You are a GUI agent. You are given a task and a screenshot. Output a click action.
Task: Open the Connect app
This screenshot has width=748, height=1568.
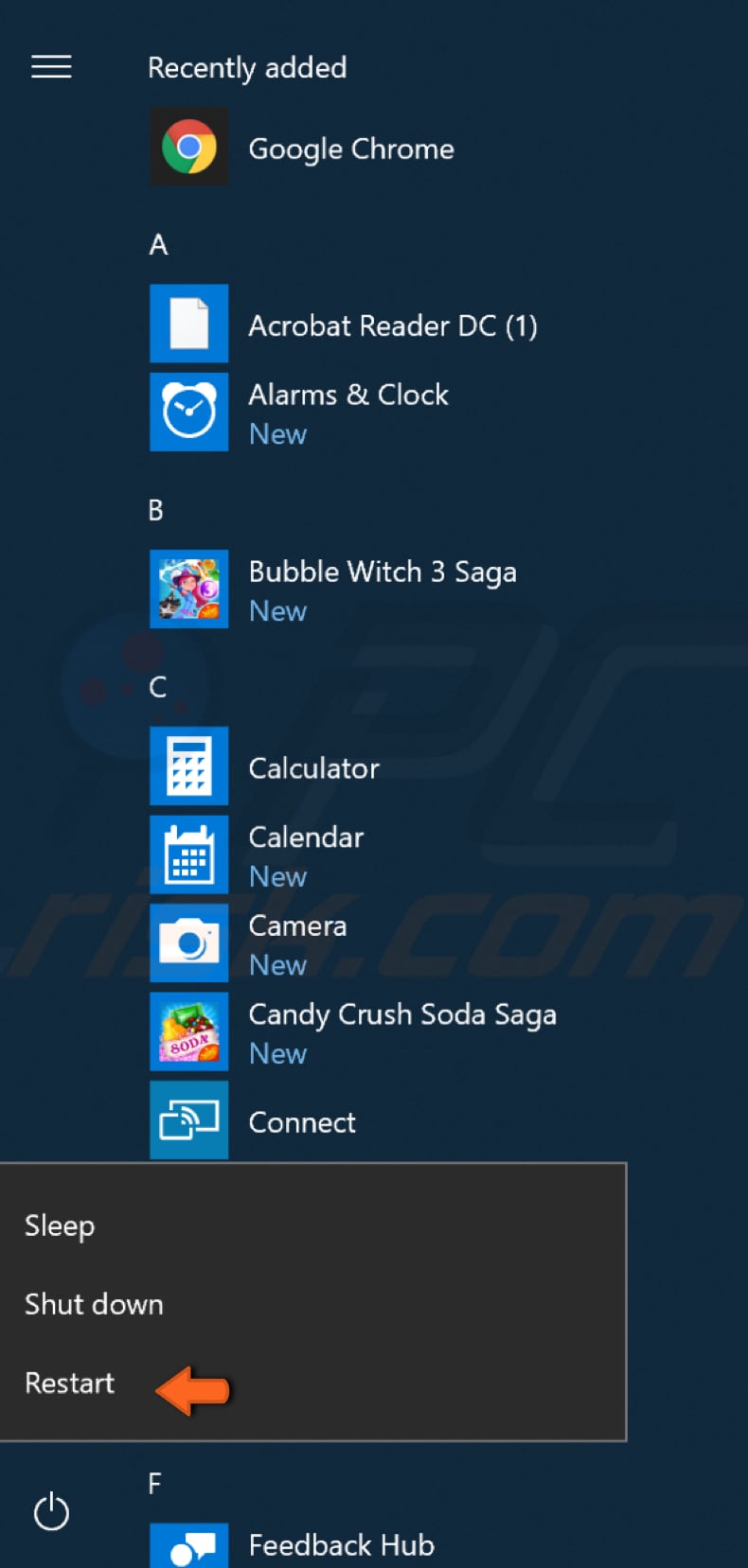tap(301, 1122)
